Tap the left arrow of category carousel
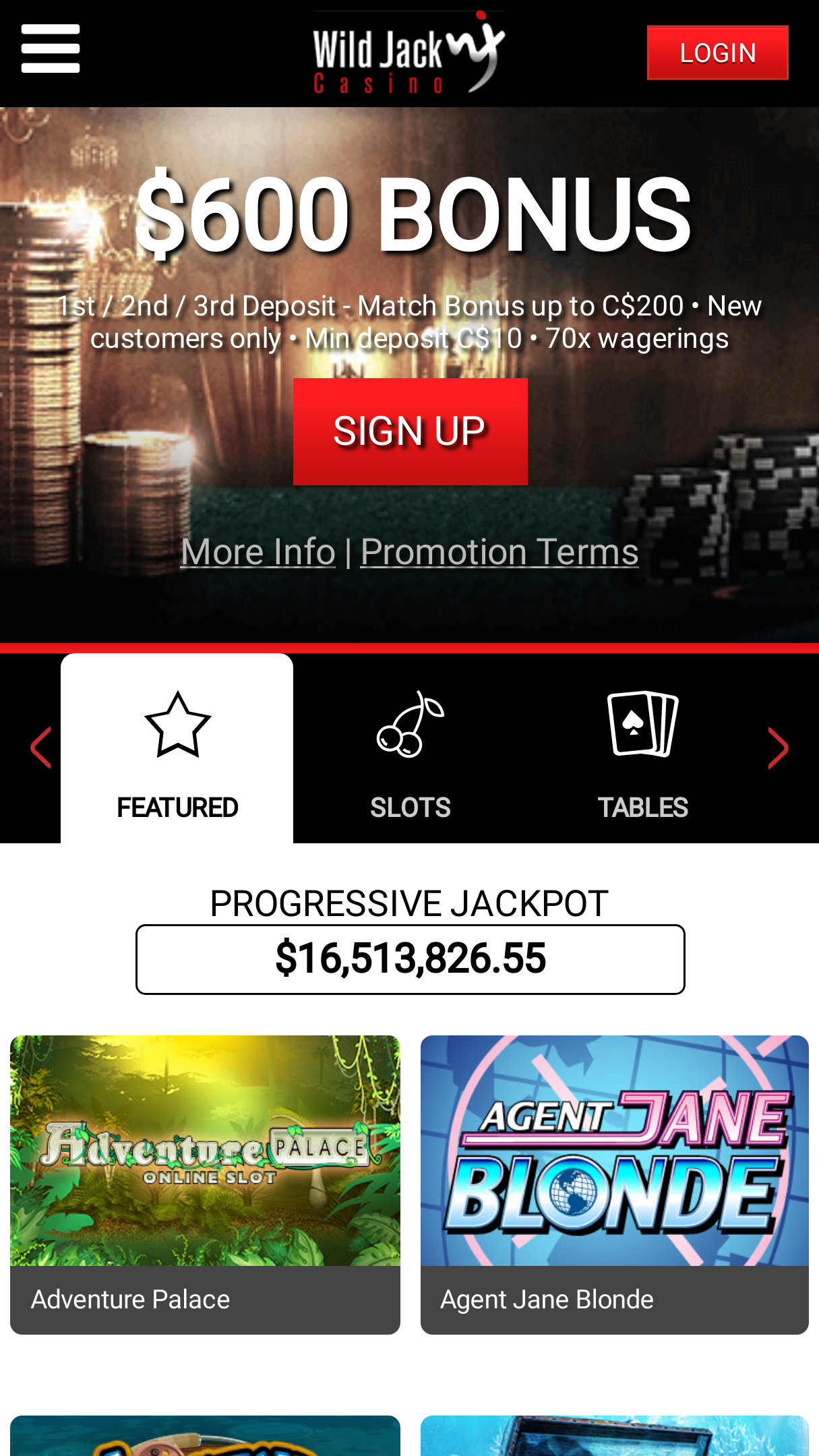This screenshot has width=819, height=1456. (40, 748)
